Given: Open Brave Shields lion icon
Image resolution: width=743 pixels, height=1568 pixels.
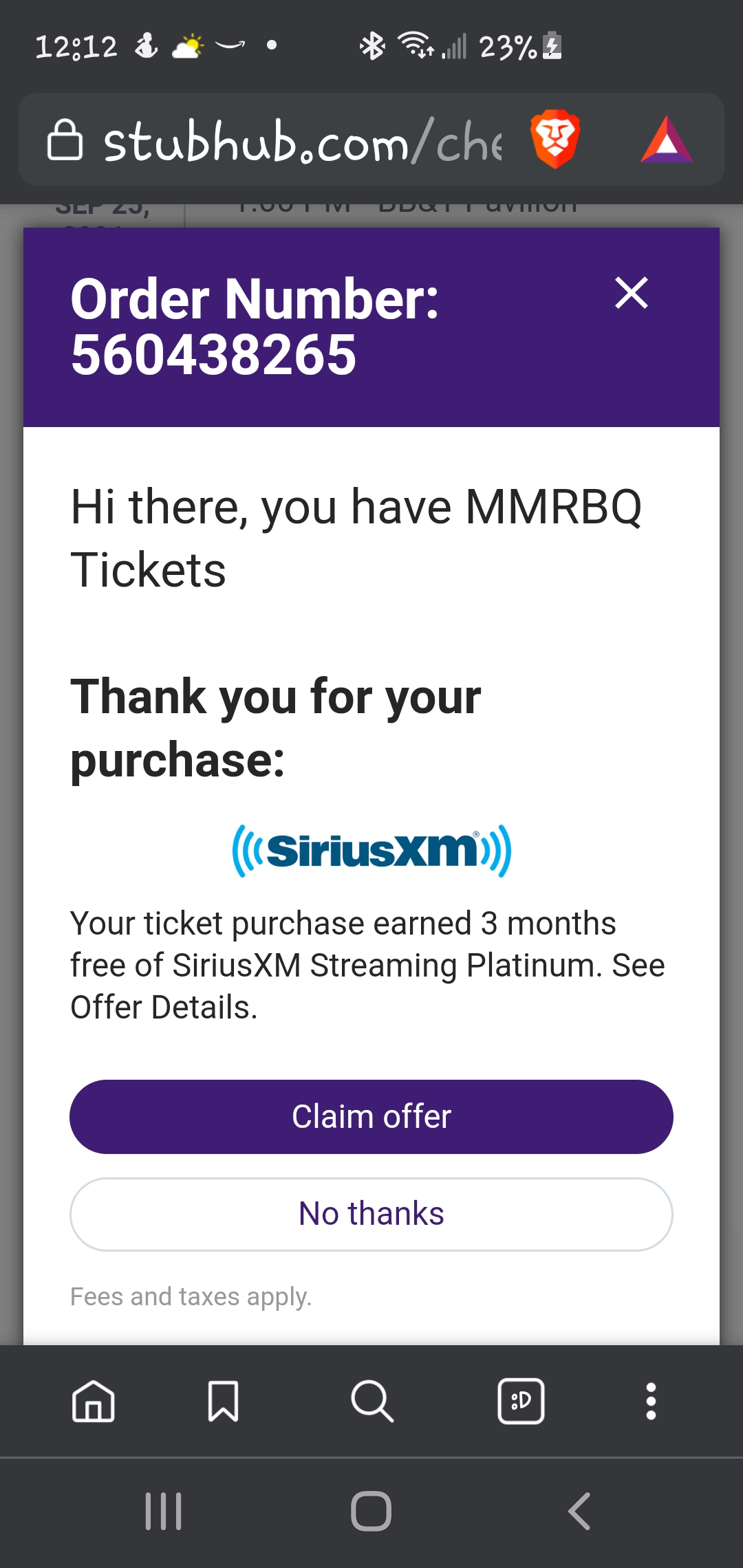Looking at the screenshot, I should (555, 140).
